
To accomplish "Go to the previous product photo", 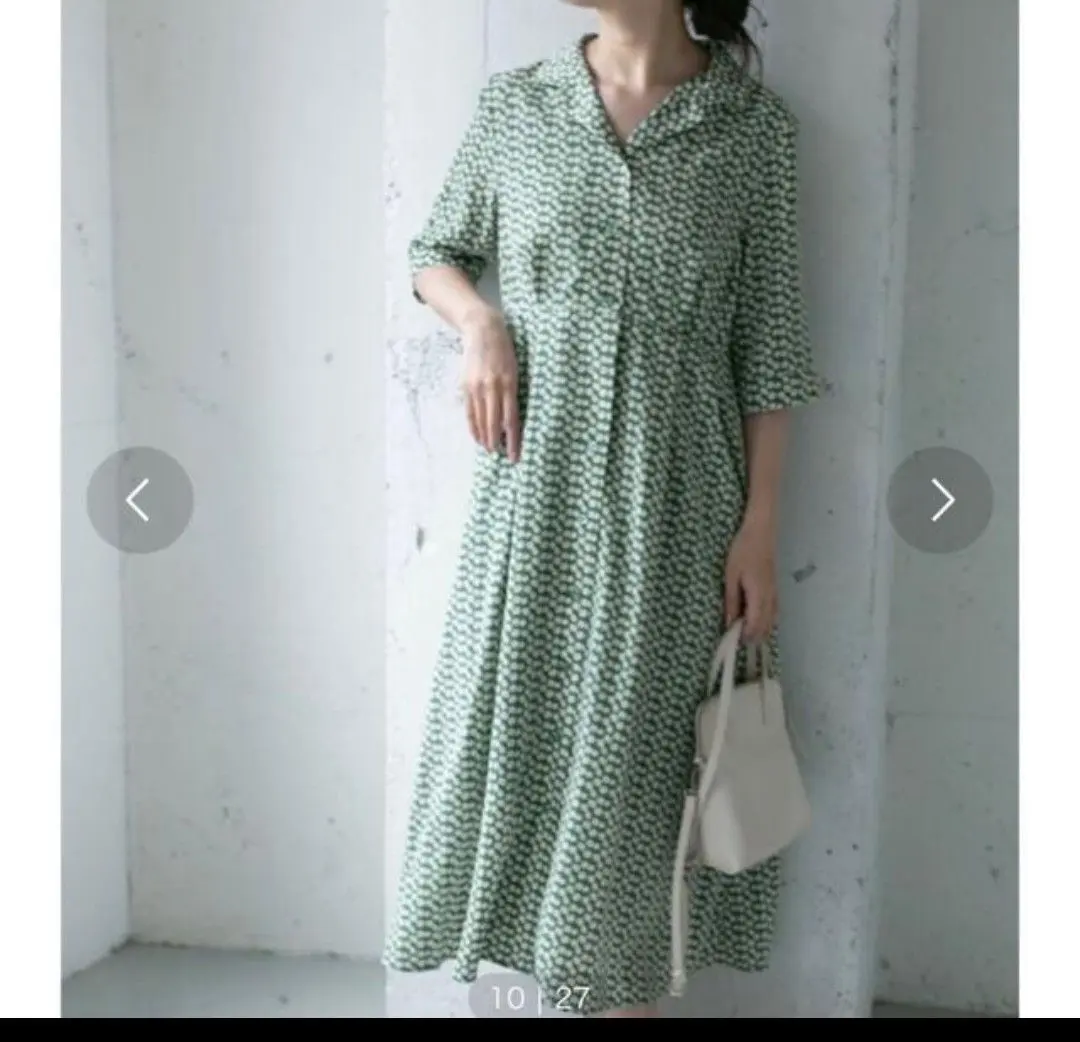I will (139, 500).
